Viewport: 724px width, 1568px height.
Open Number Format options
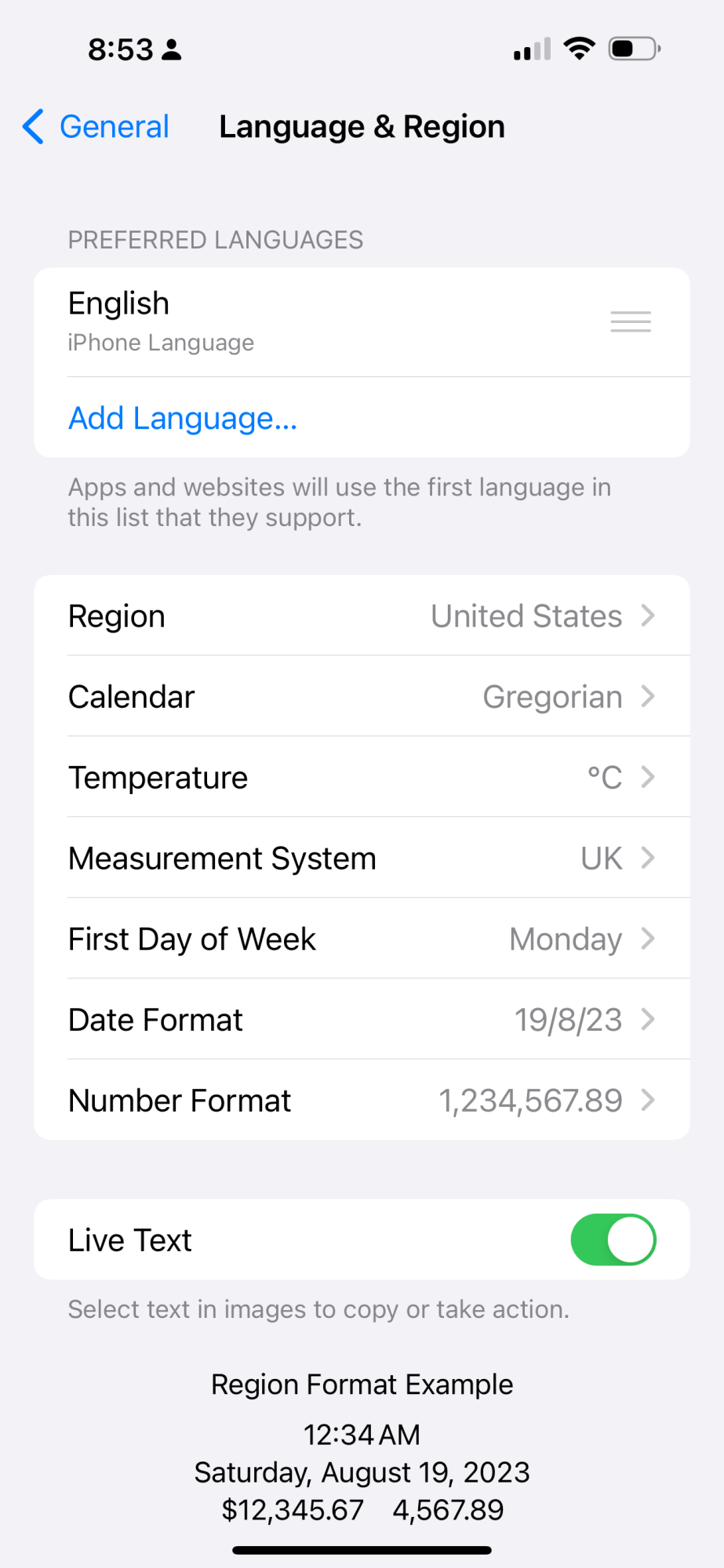362,1101
